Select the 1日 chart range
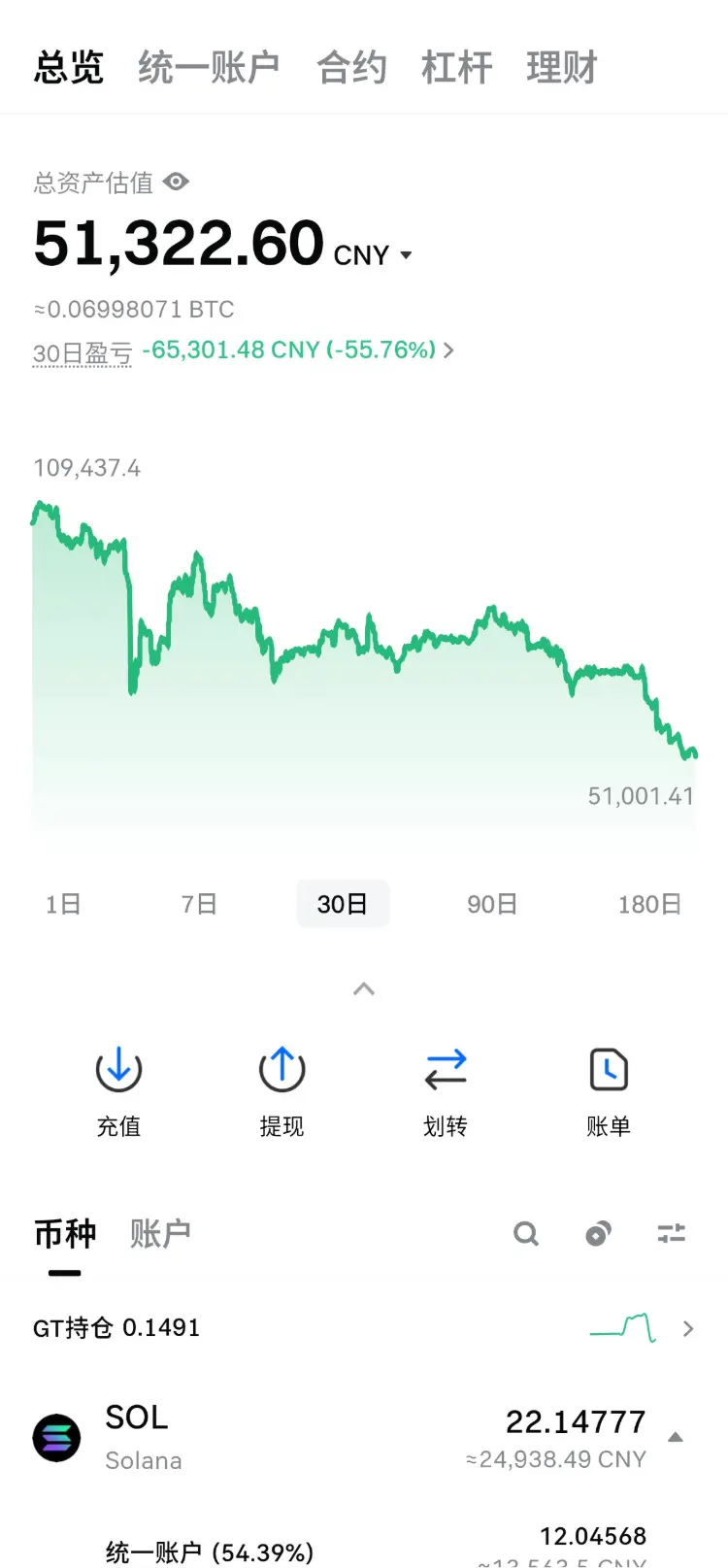The image size is (728, 1568). pyautogui.click(x=63, y=904)
